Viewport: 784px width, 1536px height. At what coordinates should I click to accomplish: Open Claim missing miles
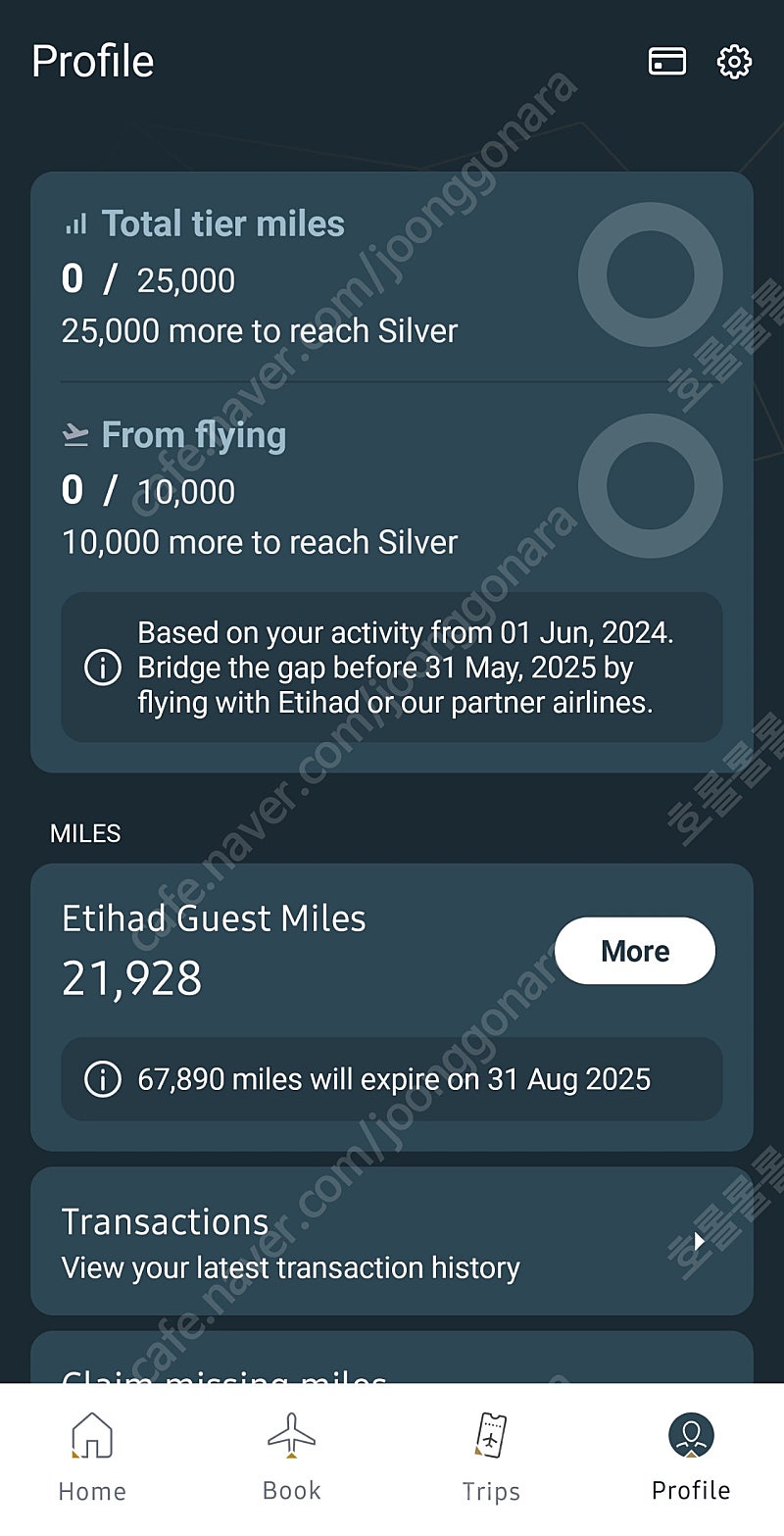392,1358
